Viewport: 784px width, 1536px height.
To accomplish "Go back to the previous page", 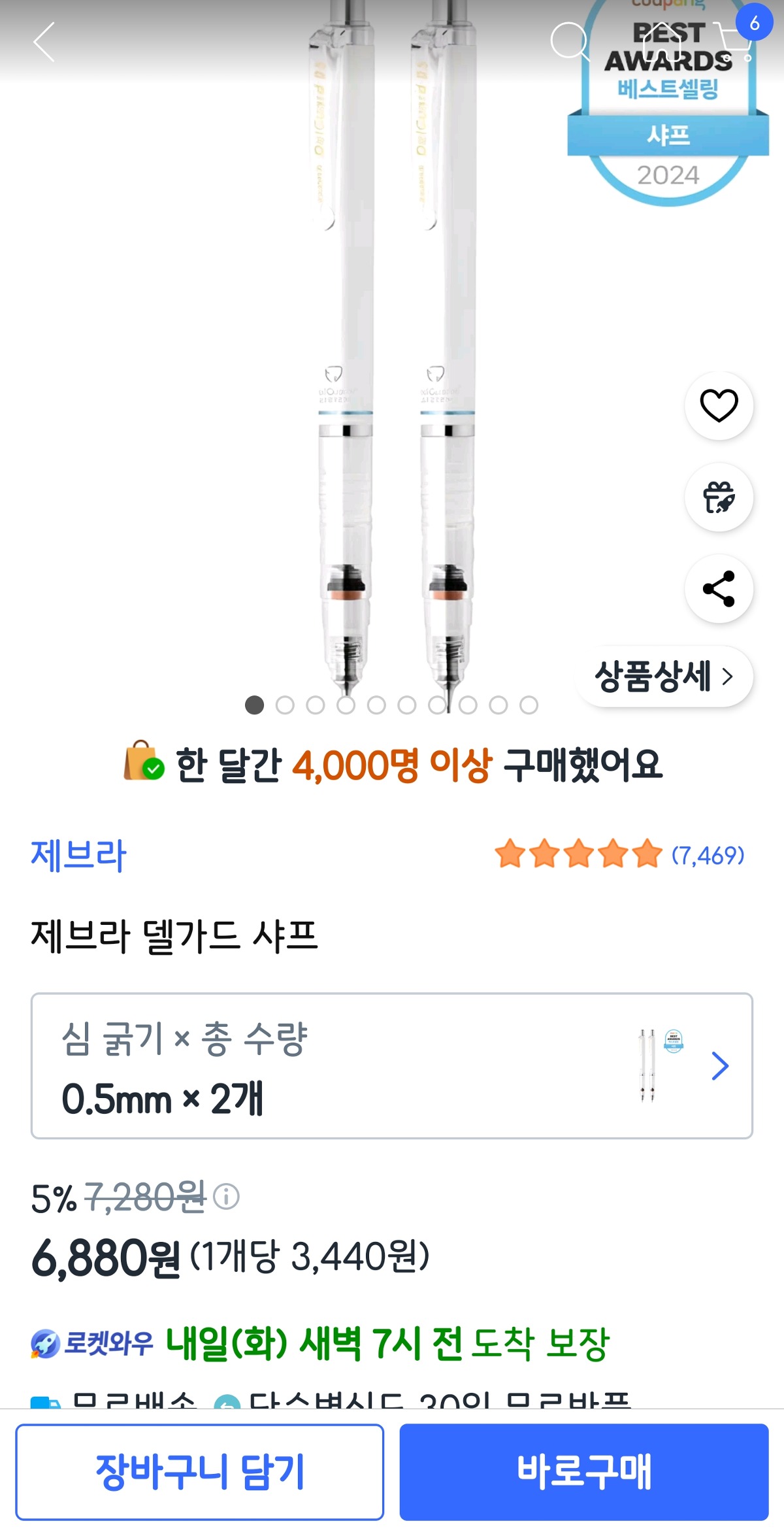I will pyautogui.click(x=44, y=42).
